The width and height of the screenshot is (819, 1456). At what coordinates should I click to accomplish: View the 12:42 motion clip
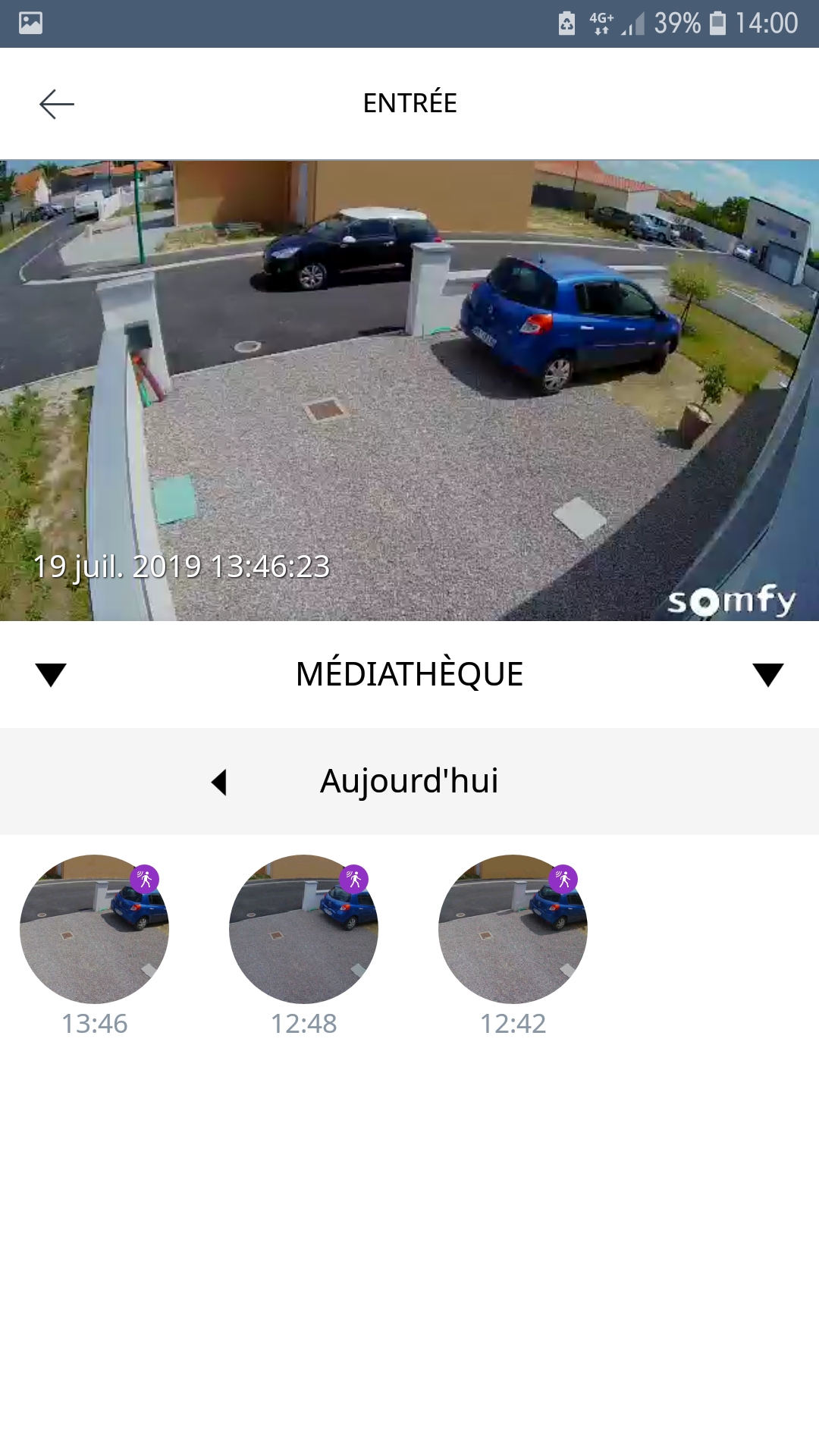[513, 929]
